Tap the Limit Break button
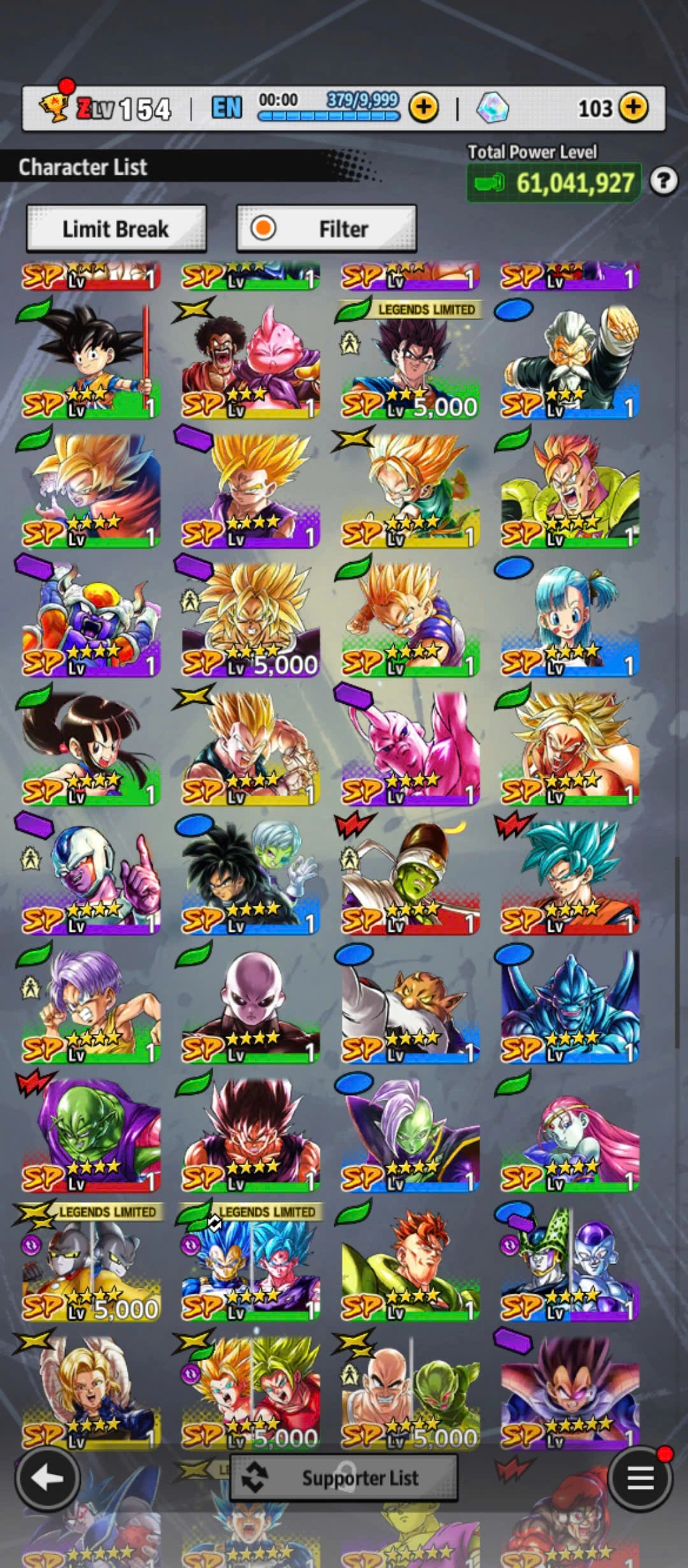 116,229
